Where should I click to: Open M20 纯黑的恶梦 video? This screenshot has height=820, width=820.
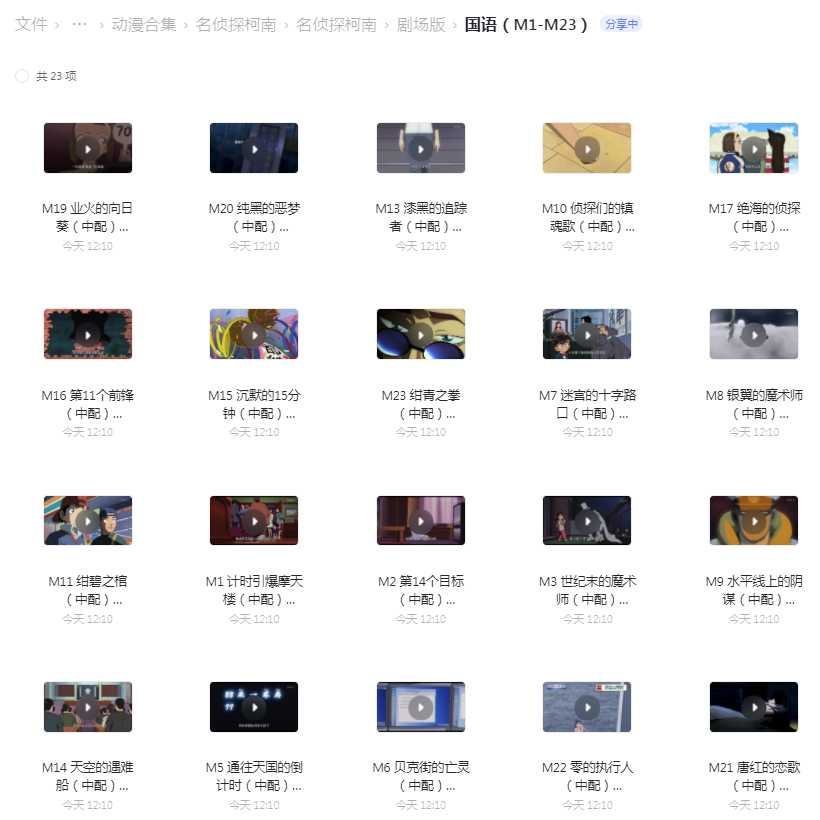254,148
